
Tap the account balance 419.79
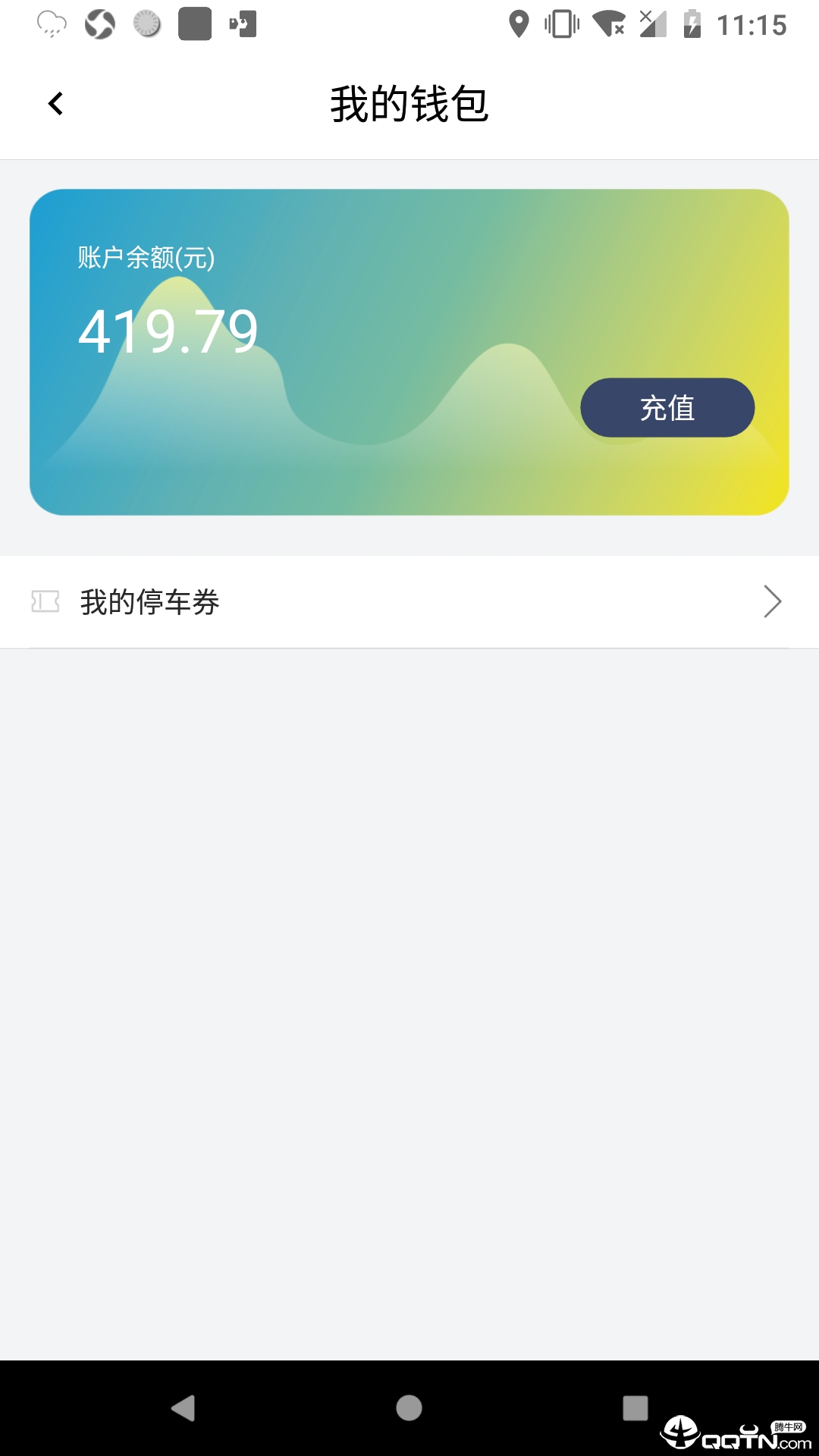[x=168, y=330]
